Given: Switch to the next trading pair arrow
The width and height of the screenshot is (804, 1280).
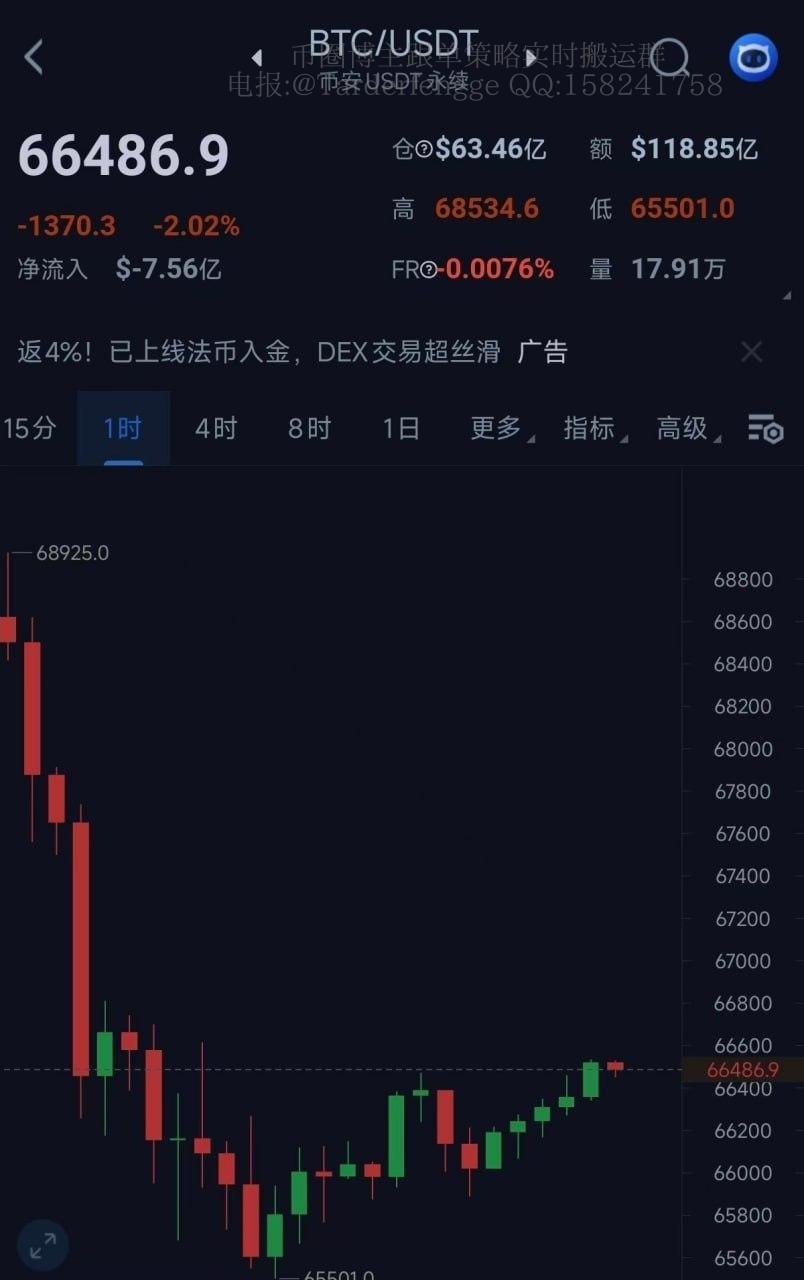Looking at the screenshot, I should click(531, 58).
